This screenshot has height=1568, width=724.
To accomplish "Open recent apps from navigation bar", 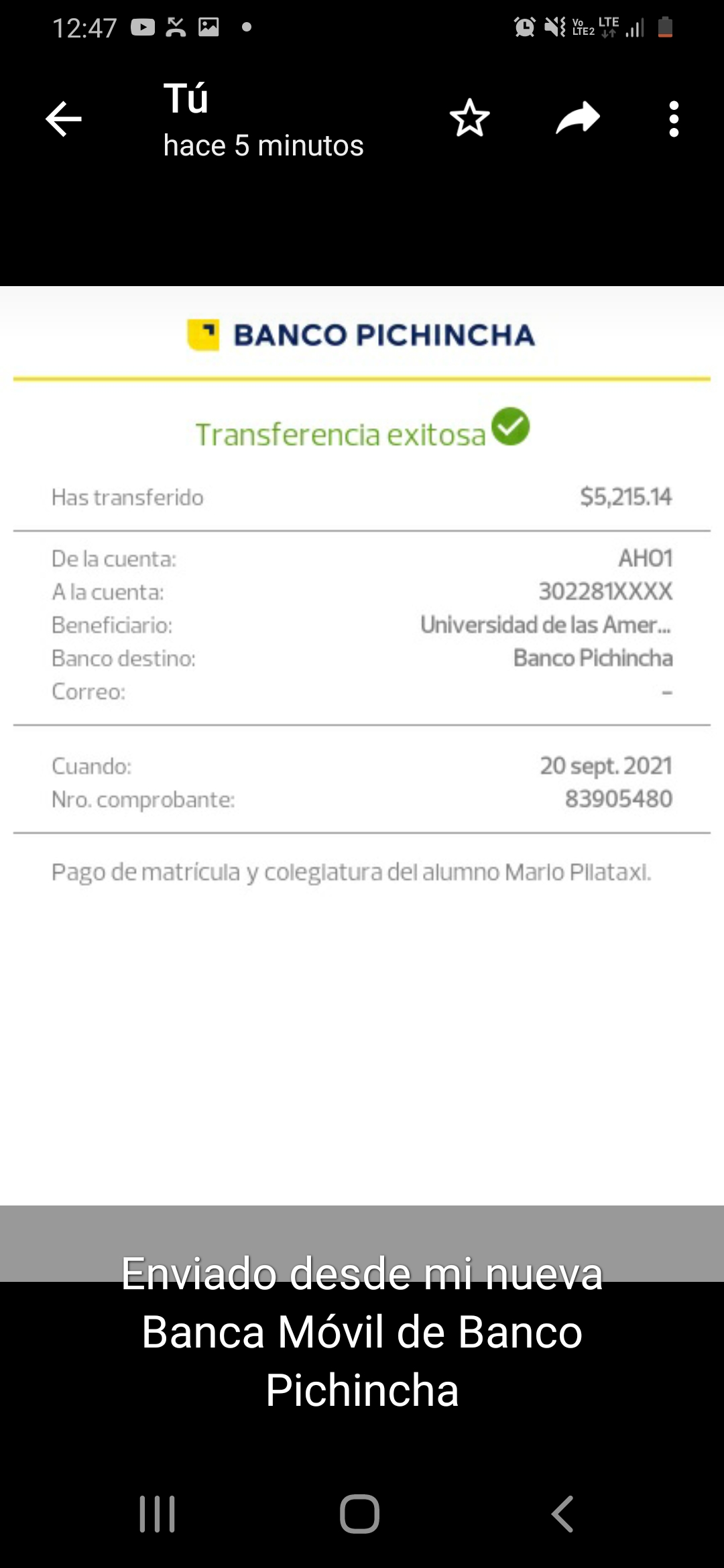I will pyautogui.click(x=158, y=1513).
